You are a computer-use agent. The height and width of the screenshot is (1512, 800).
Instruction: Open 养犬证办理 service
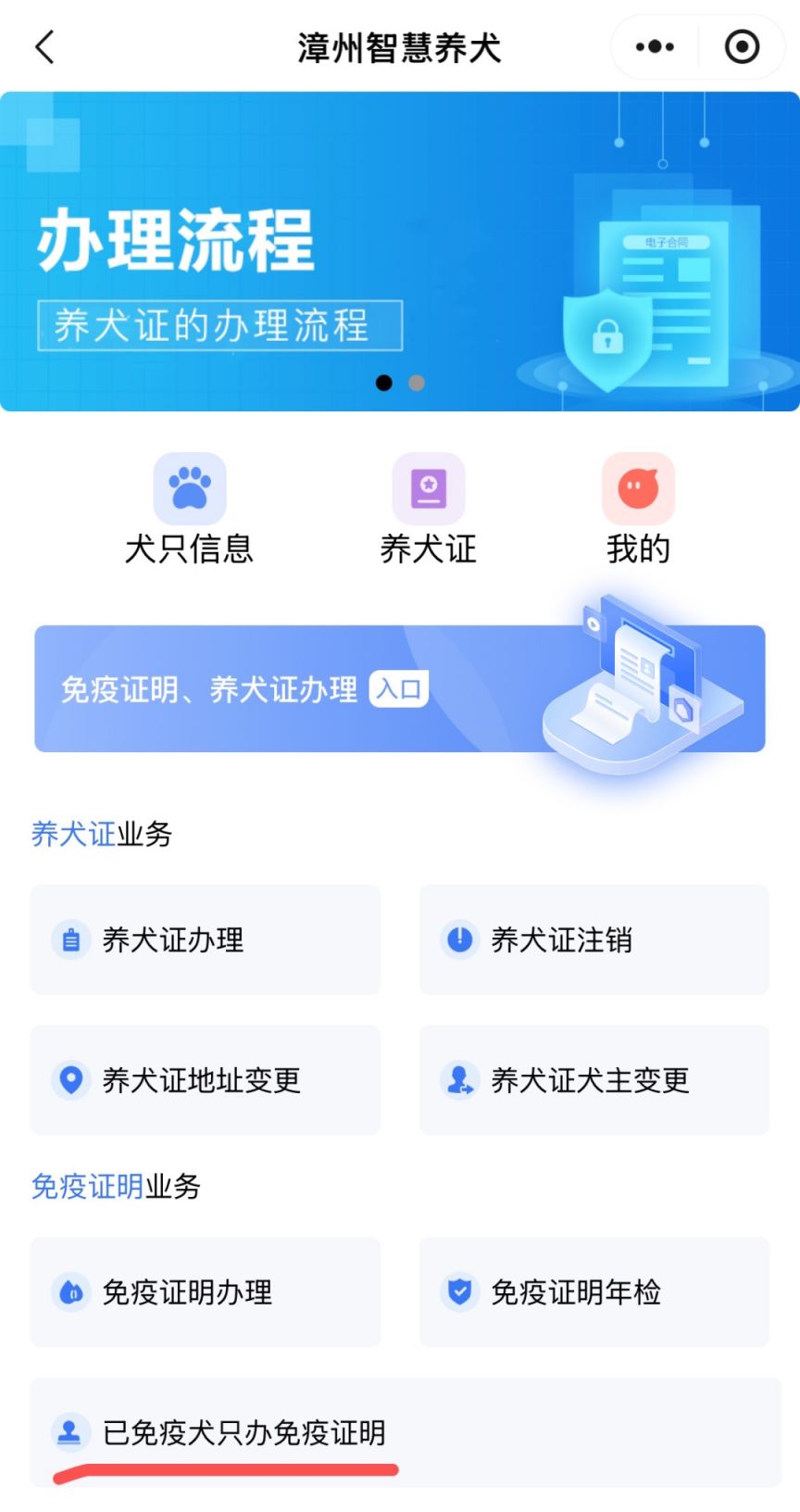click(205, 939)
